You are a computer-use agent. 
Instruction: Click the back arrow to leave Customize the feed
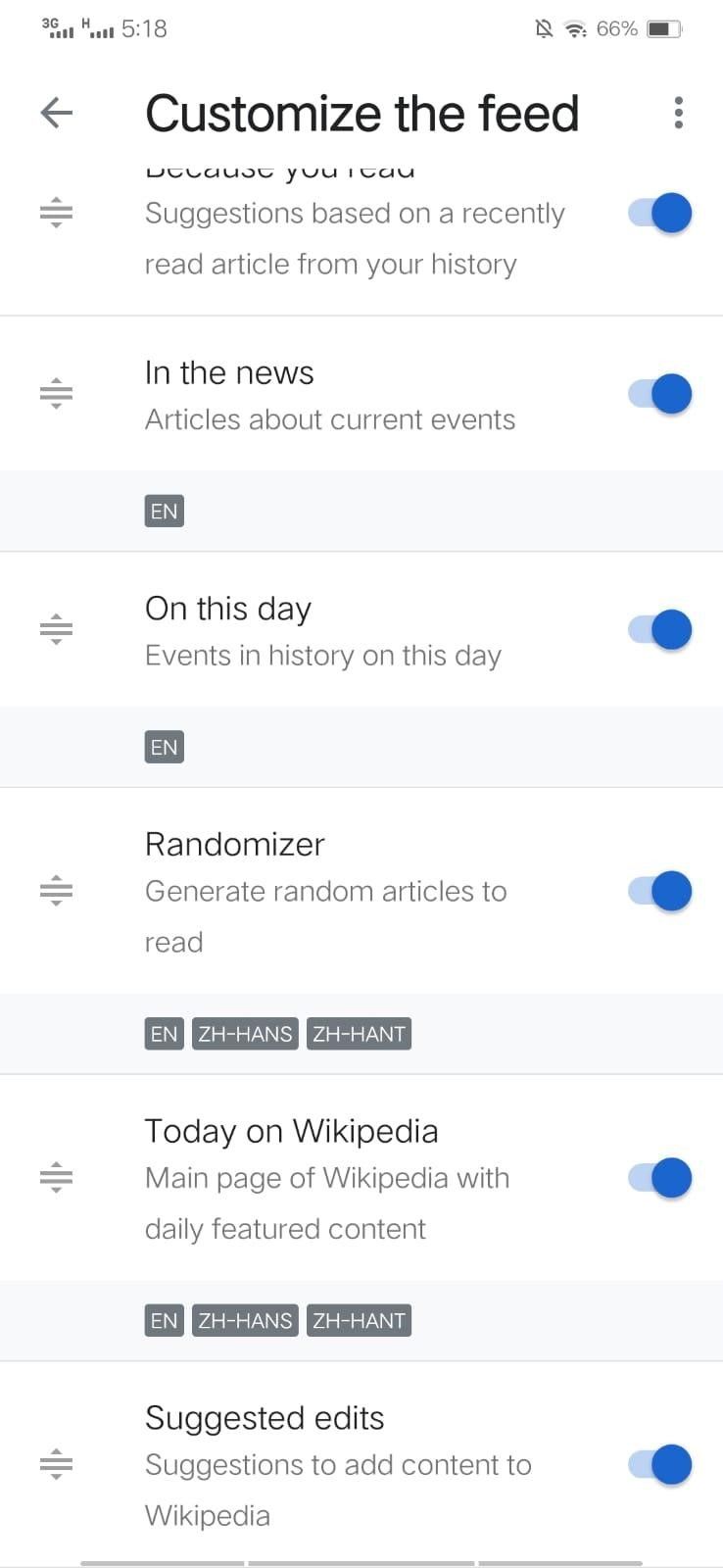pos(56,113)
